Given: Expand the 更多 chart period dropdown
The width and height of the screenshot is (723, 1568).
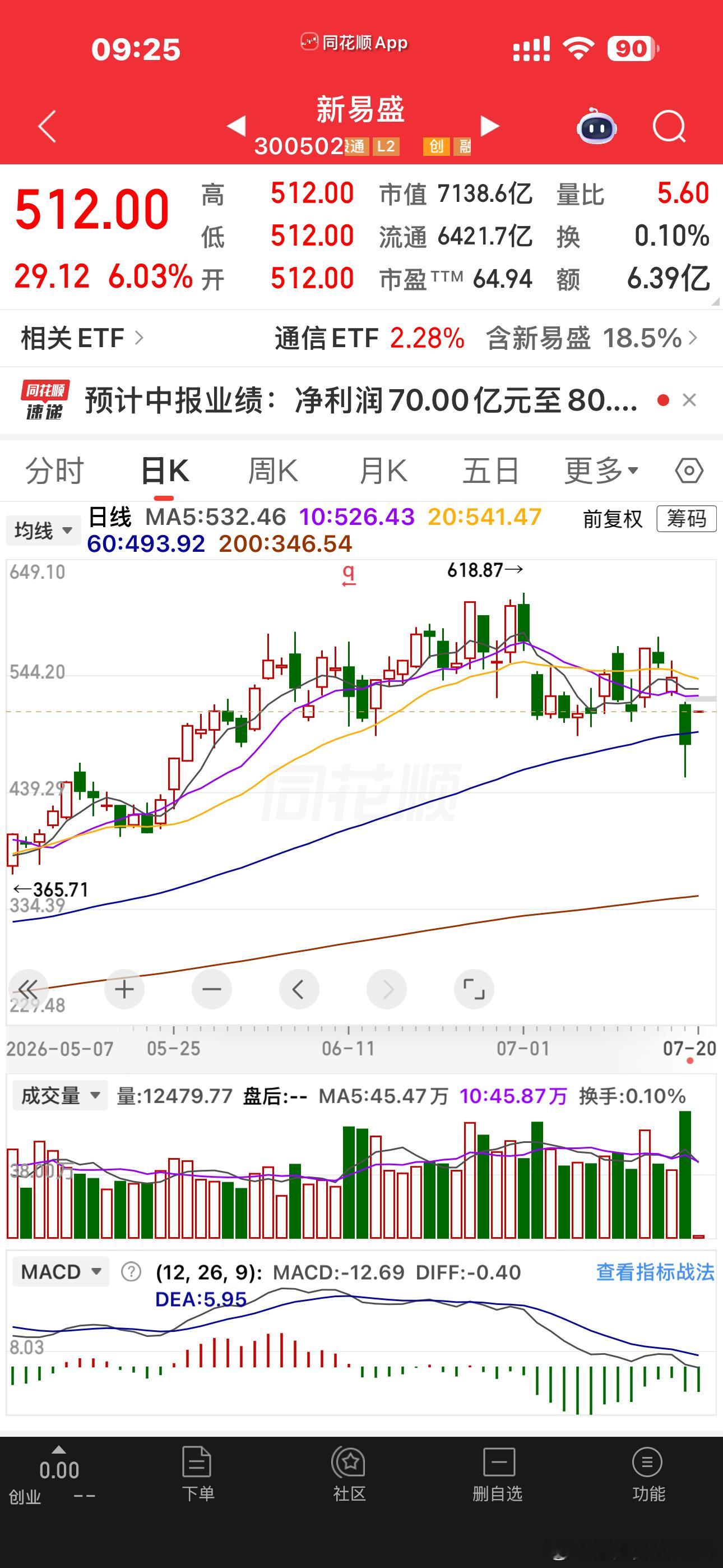Looking at the screenshot, I should pos(601,471).
